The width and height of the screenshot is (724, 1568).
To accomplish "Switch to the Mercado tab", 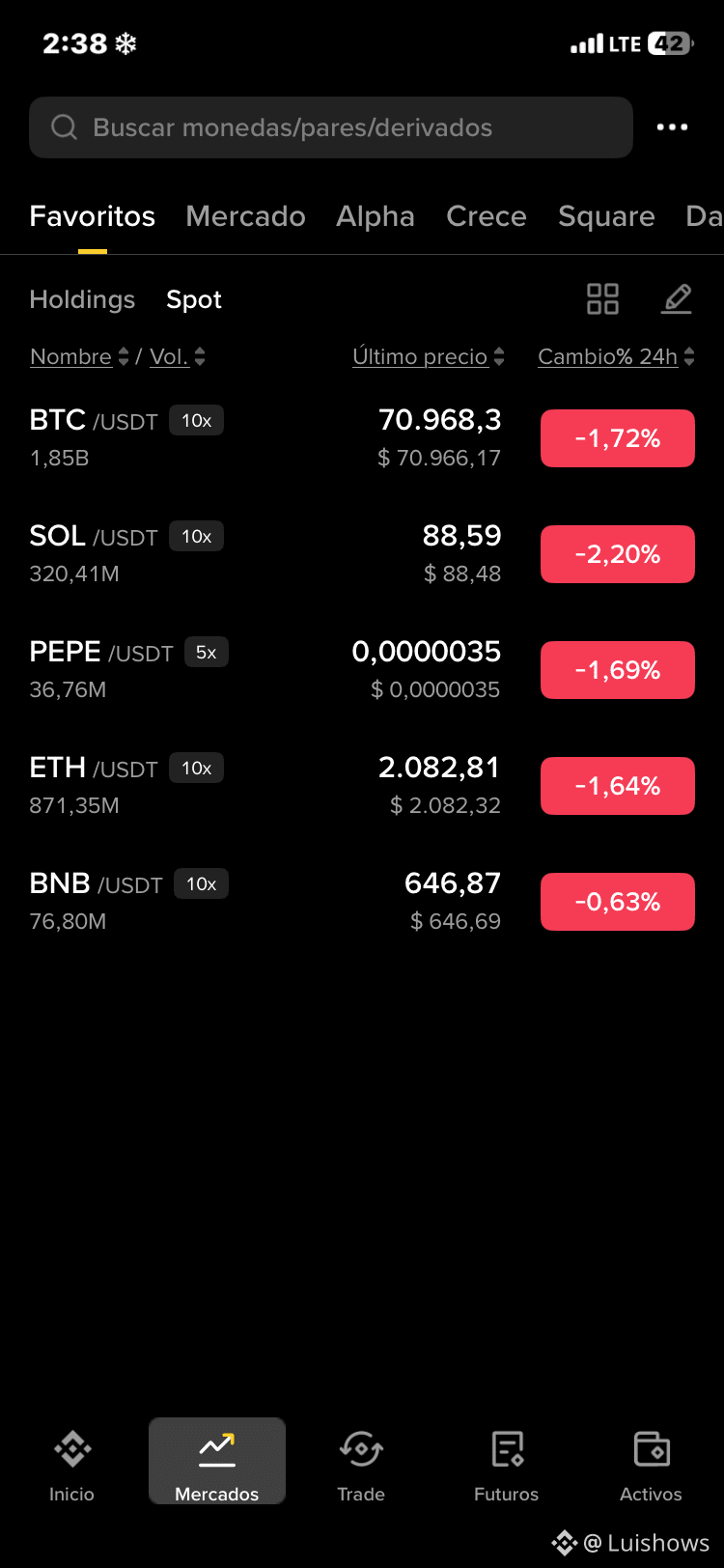I will pos(245,216).
